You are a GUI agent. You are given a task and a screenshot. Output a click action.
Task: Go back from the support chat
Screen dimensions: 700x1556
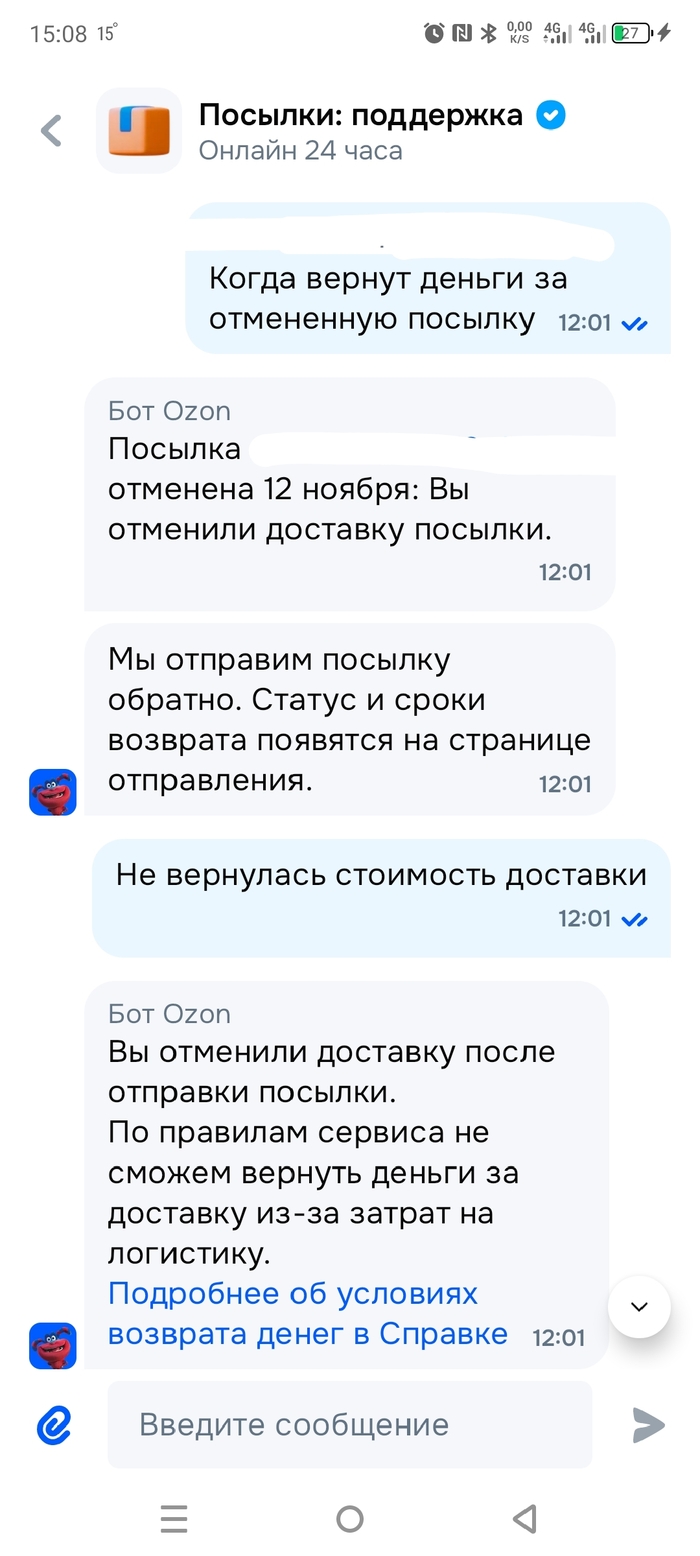tap(51, 131)
